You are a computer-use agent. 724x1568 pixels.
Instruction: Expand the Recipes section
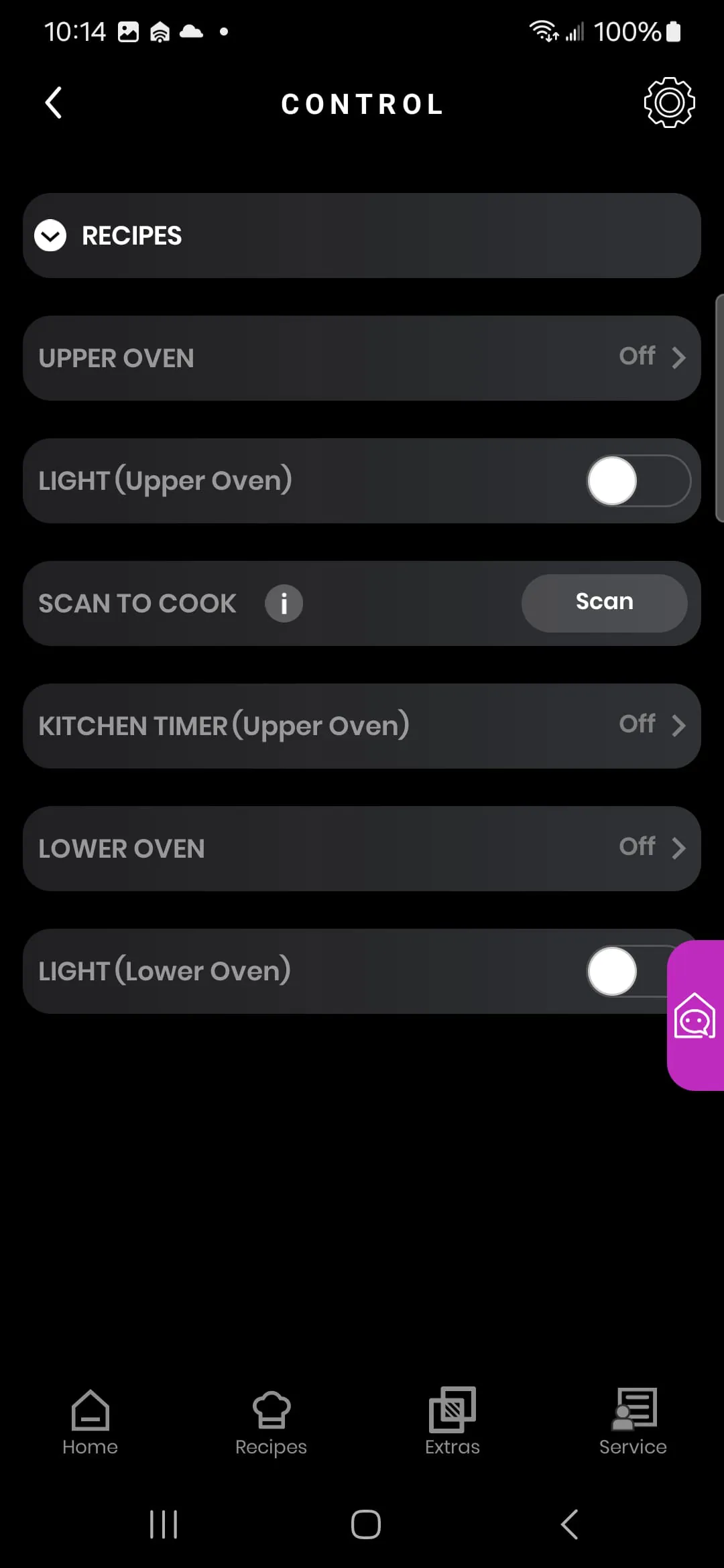(51, 236)
